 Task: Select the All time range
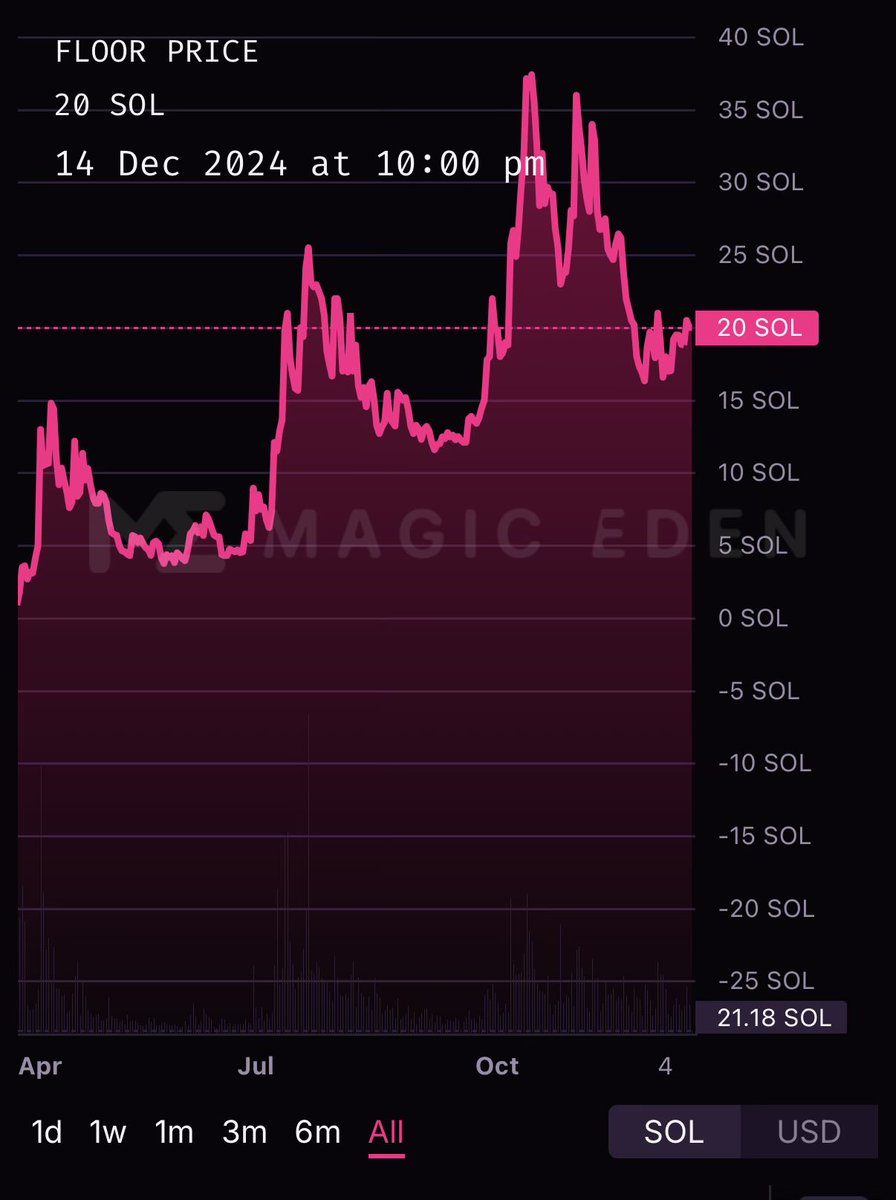386,1132
